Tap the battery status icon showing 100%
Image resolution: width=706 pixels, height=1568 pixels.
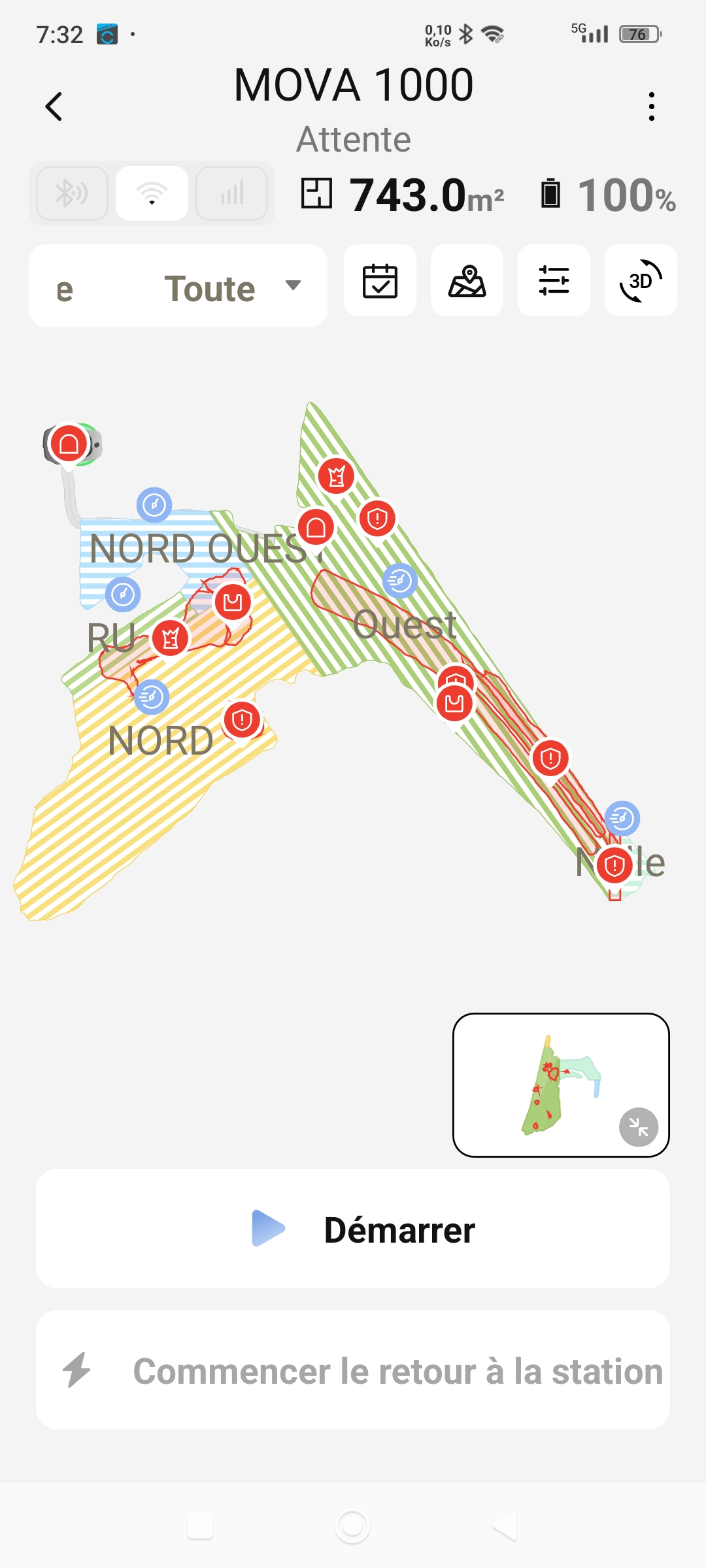coord(551,195)
